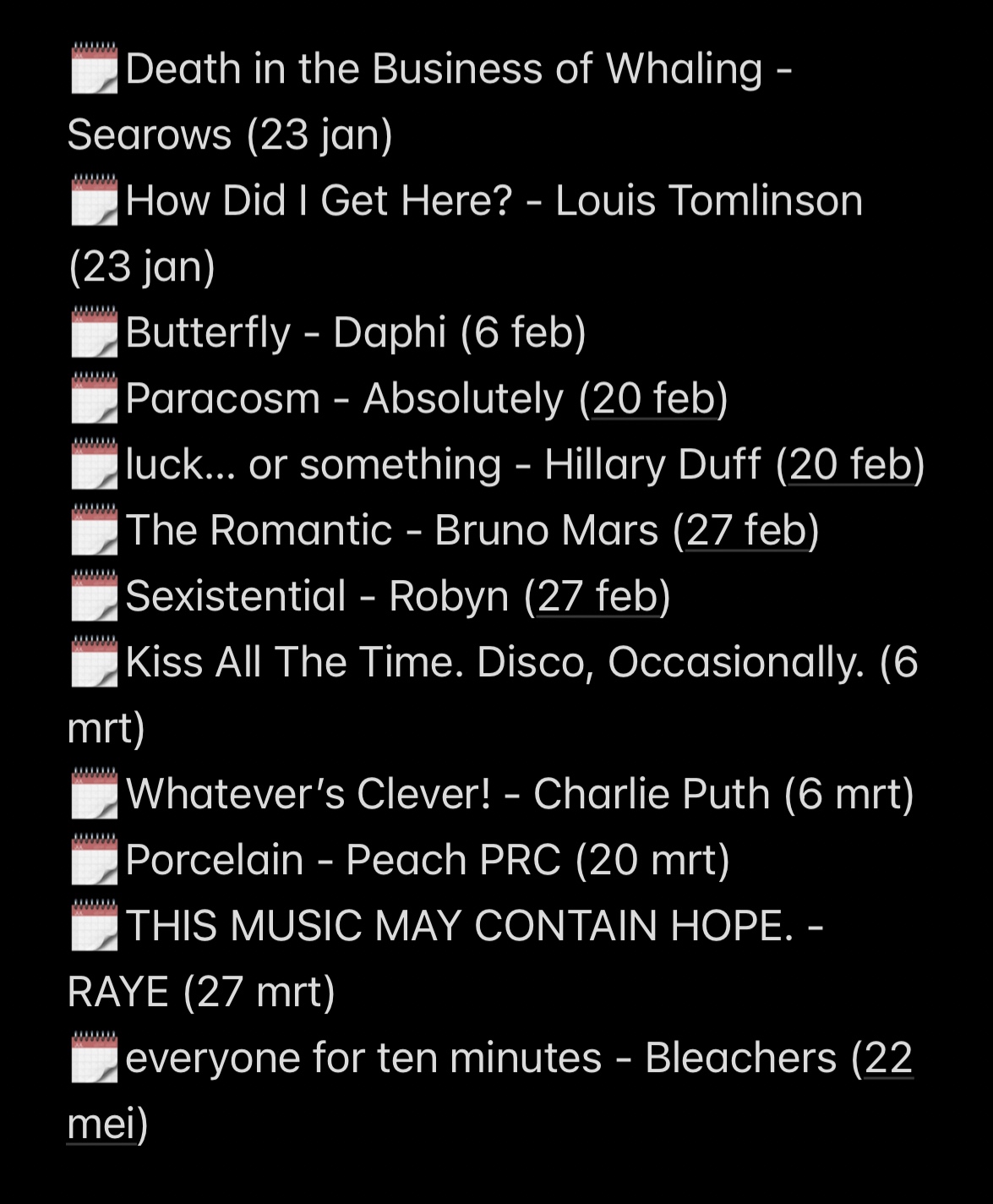Open the 27 feb date beside Bruno Mars

[745, 530]
